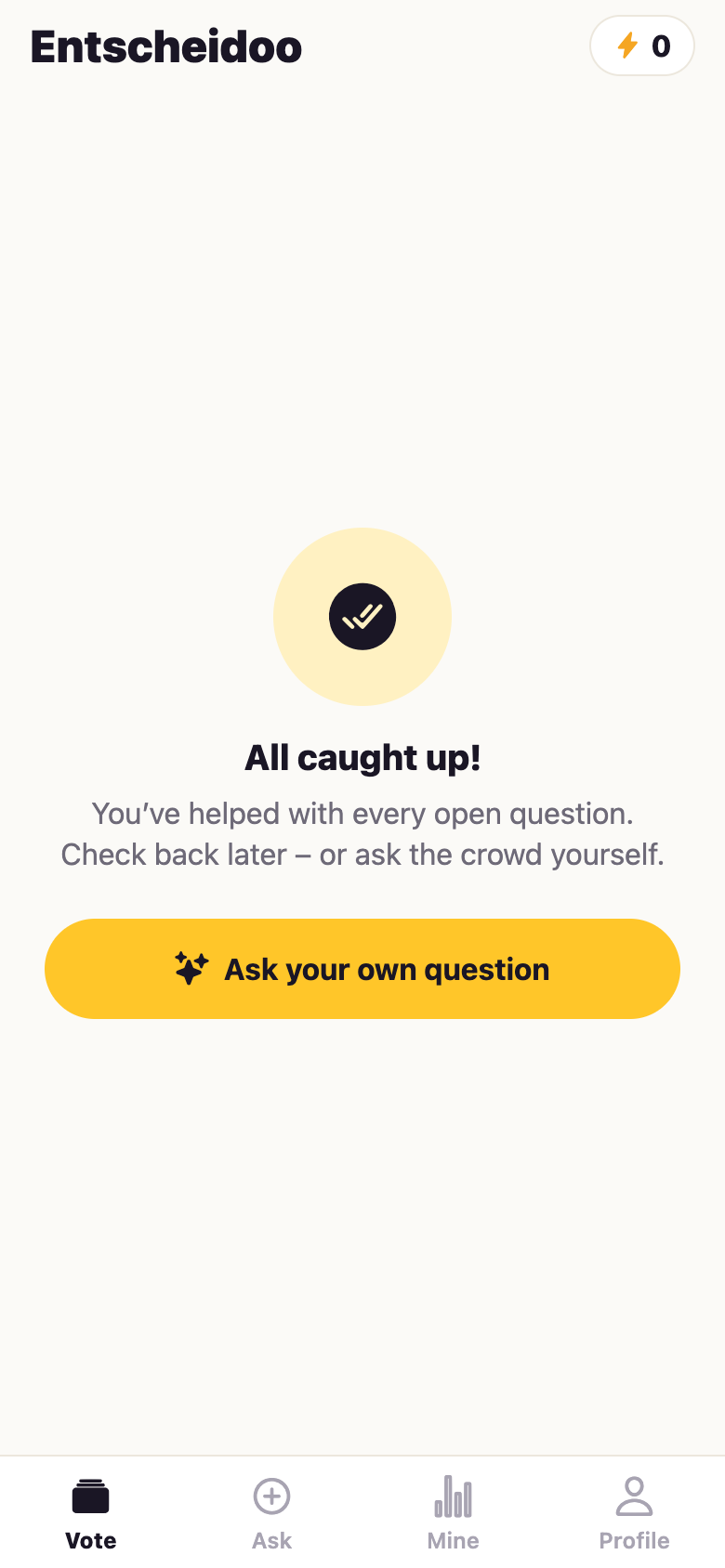Viewport: 725px width, 1568px height.
Task: Open the Profile tab
Action: (x=635, y=1513)
